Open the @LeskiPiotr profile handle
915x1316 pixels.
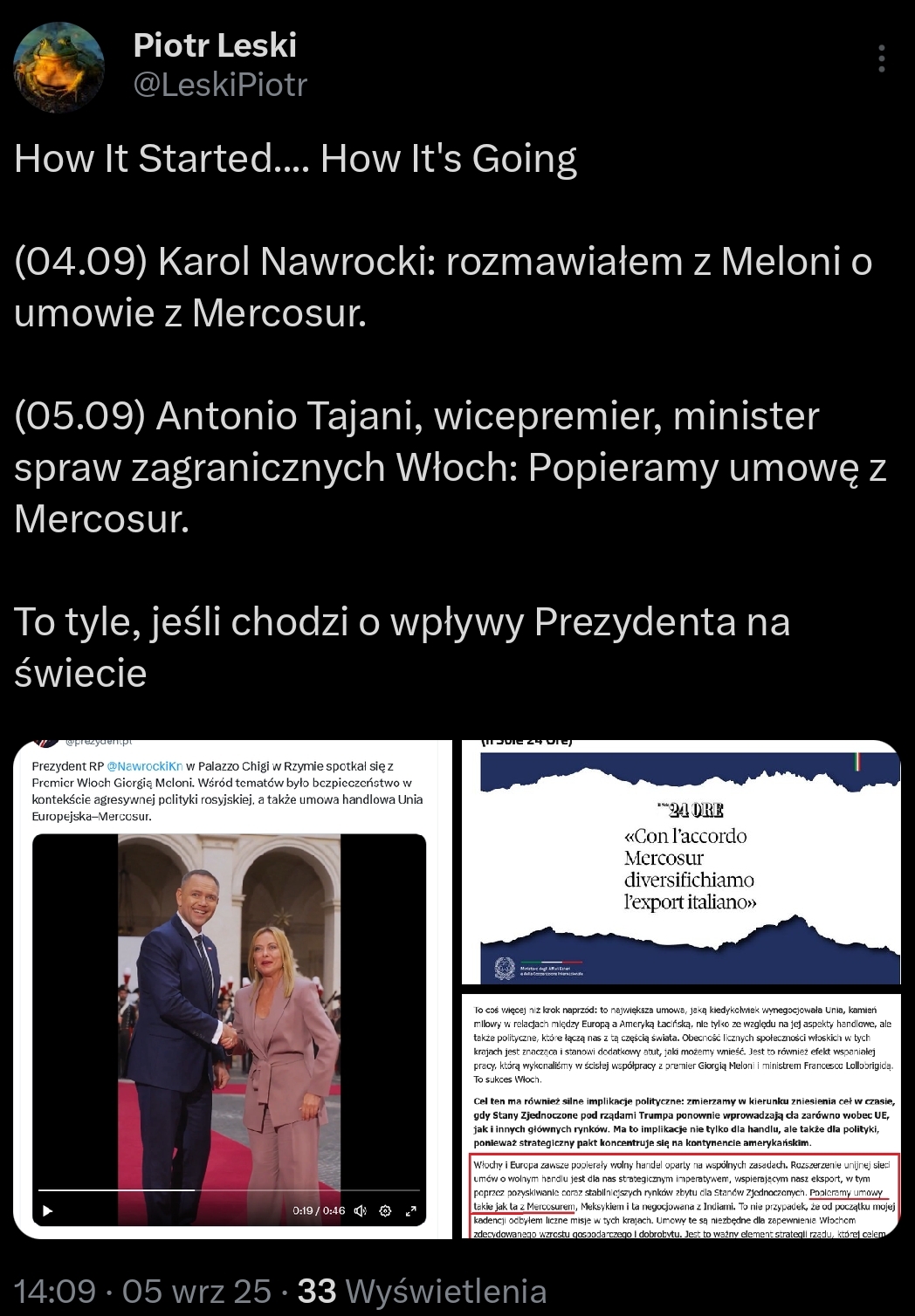(220, 85)
